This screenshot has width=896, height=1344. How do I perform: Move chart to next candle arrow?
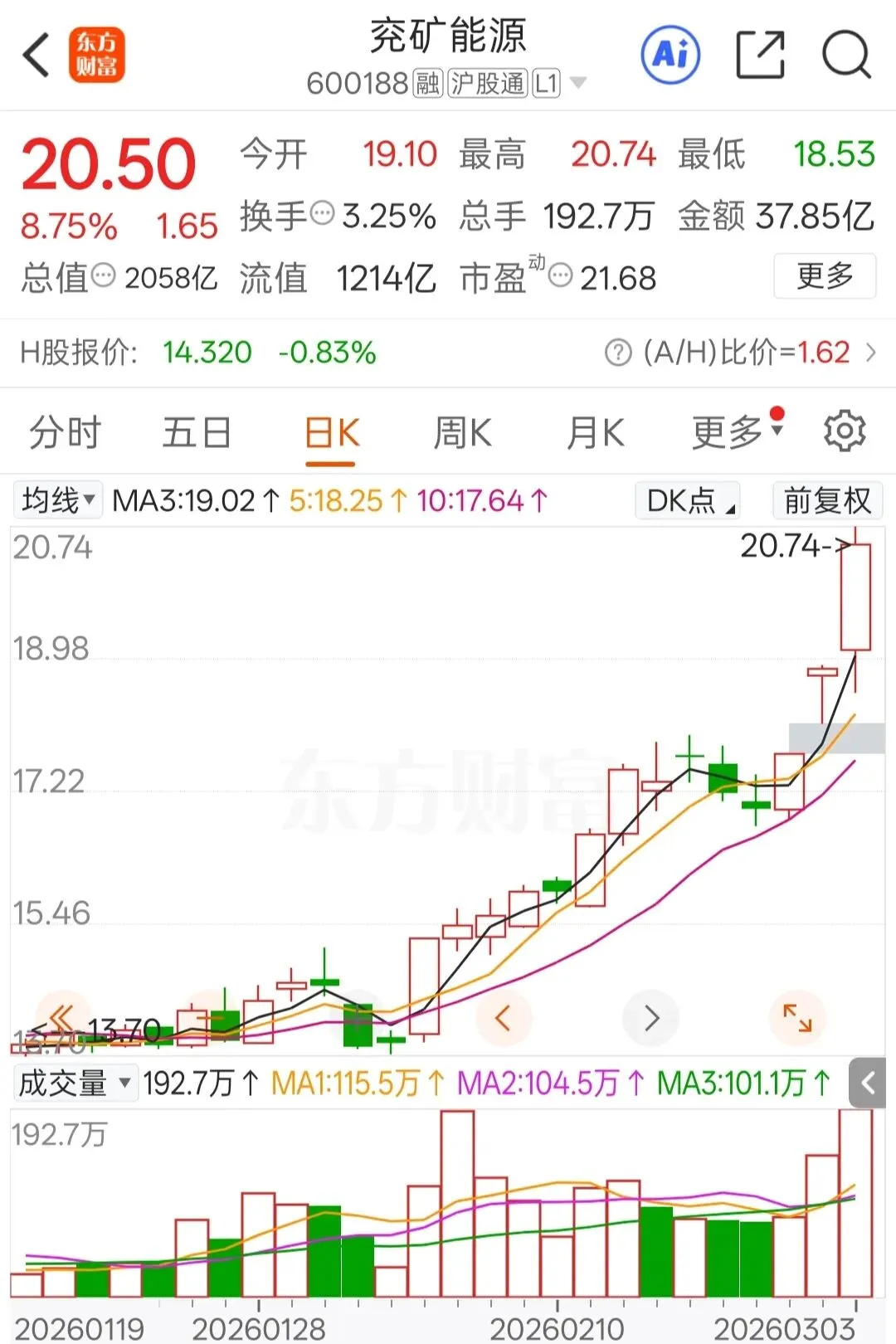tap(651, 1017)
